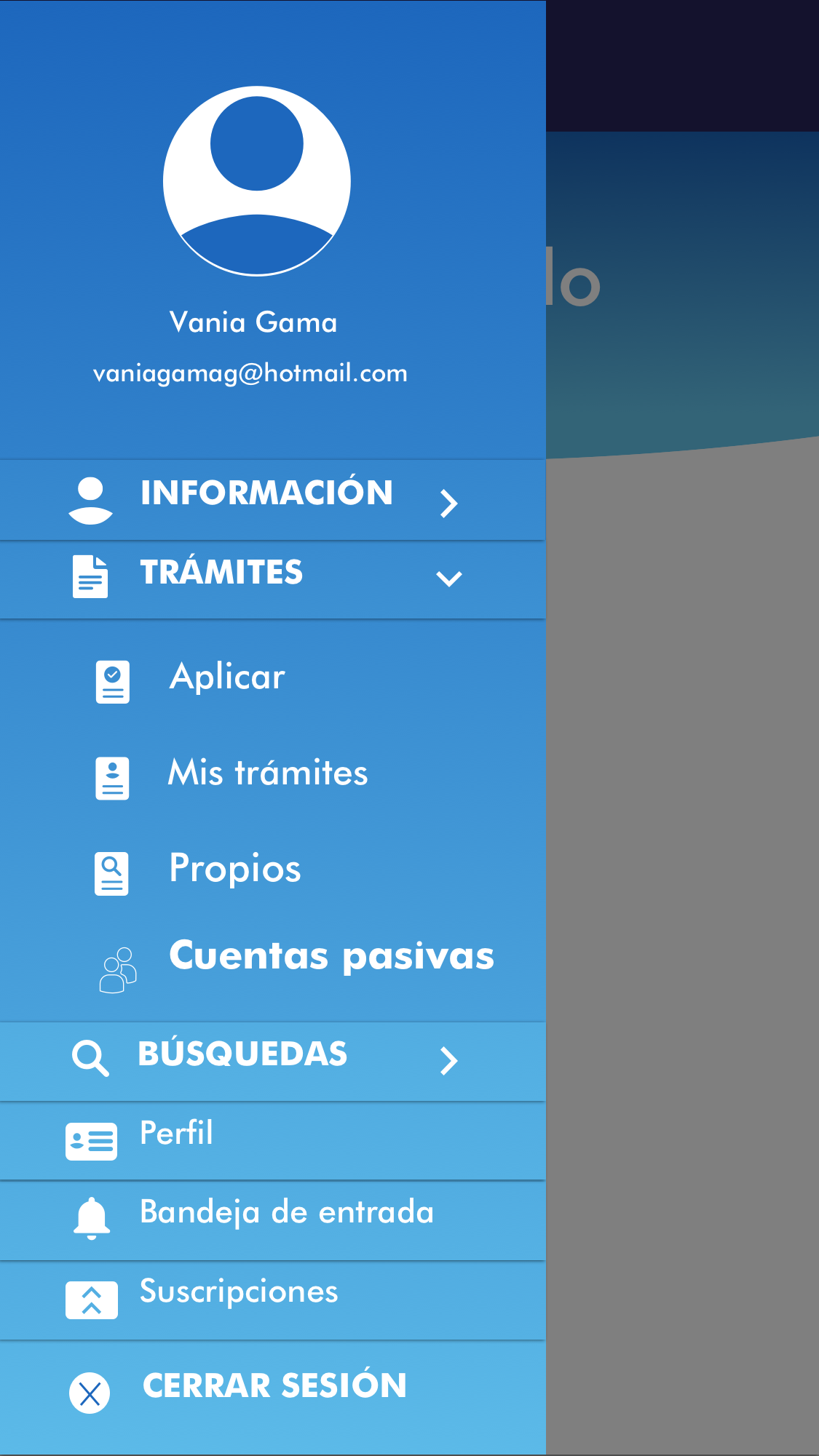Open Aplicar under trámites

click(227, 678)
